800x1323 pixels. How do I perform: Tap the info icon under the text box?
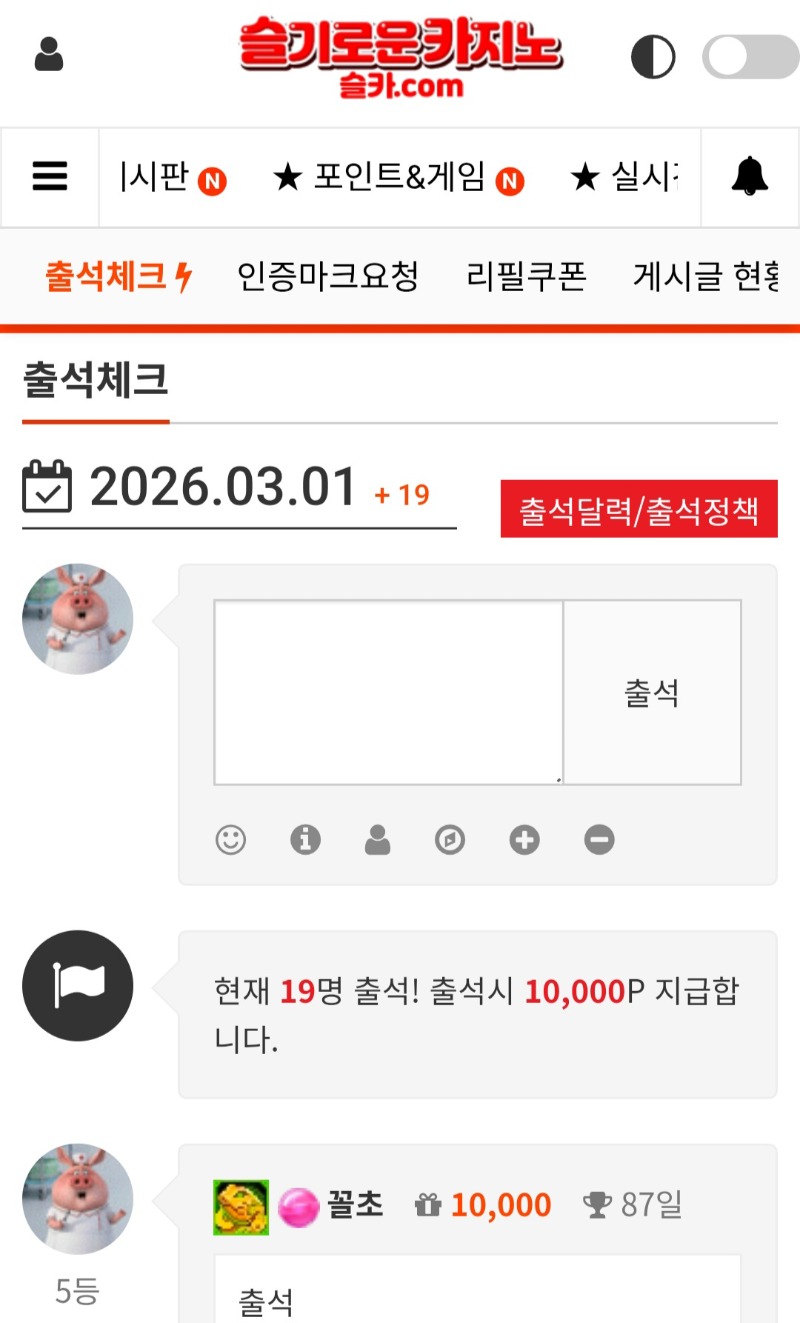click(305, 840)
